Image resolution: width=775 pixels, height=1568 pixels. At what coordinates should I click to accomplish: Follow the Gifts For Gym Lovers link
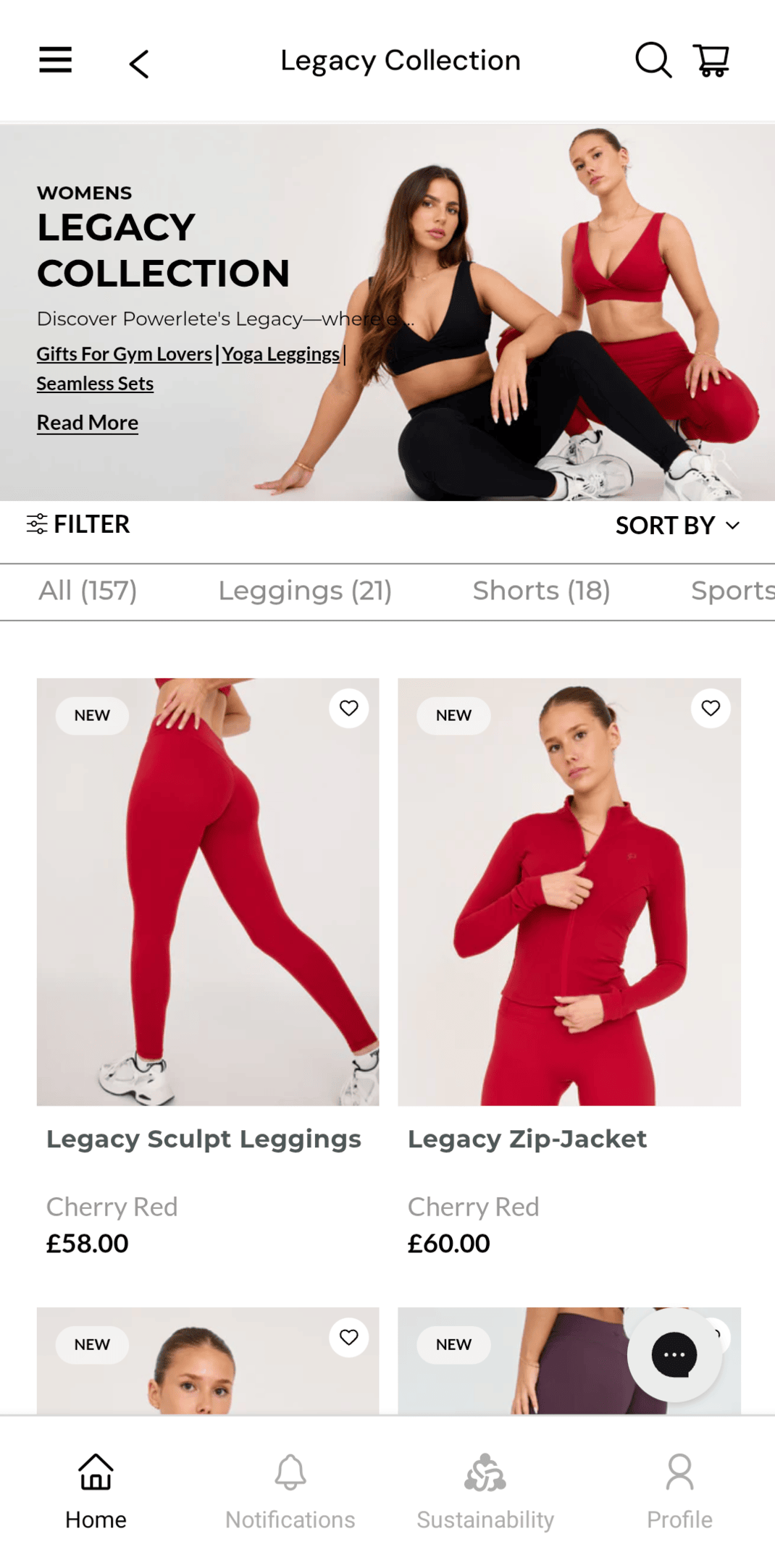click(124, 354)
